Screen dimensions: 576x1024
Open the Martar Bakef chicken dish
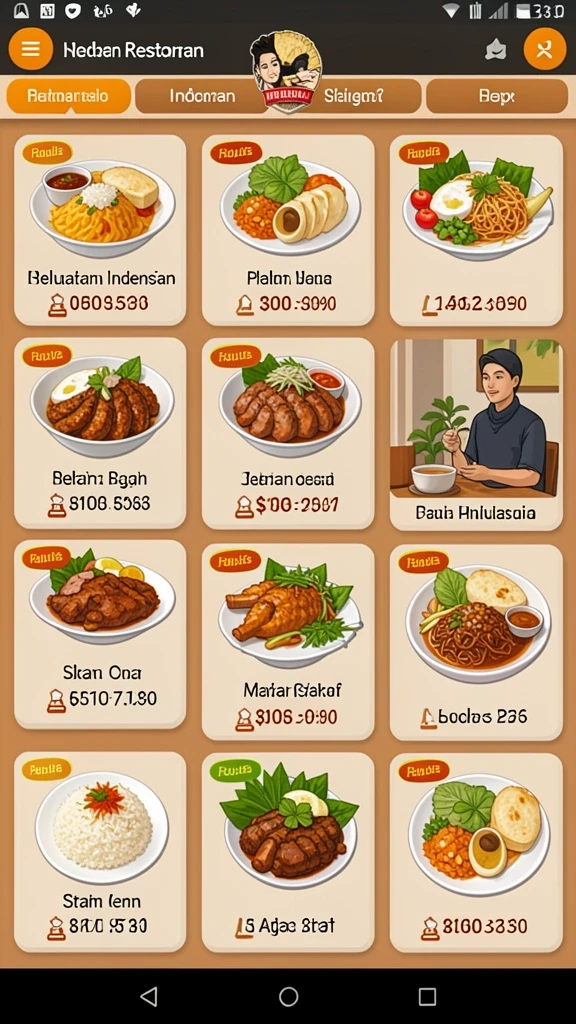(x=288, y=642)
